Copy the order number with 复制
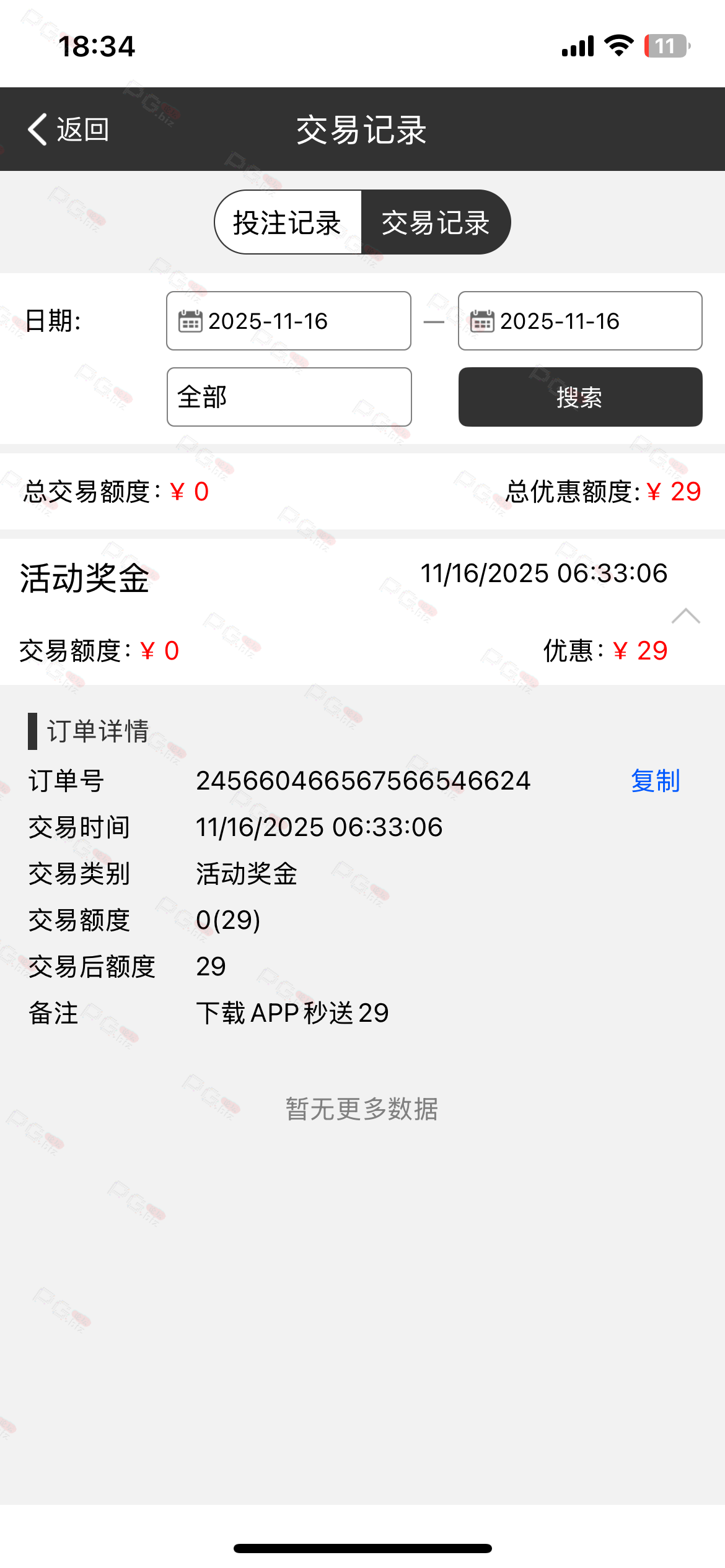 coord(655,781)
